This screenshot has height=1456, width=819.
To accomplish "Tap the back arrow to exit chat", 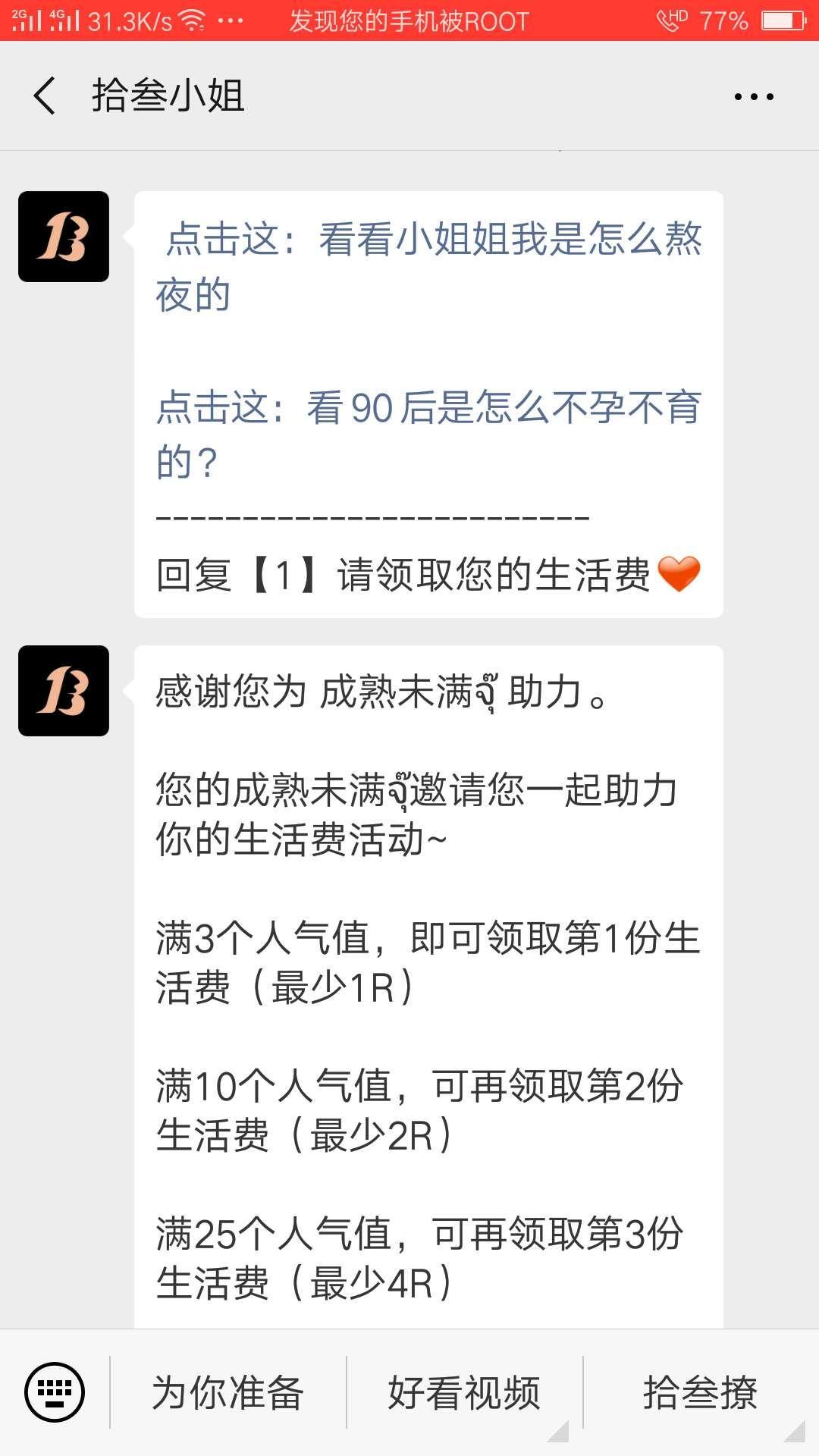I will click(x=43, y=96).
